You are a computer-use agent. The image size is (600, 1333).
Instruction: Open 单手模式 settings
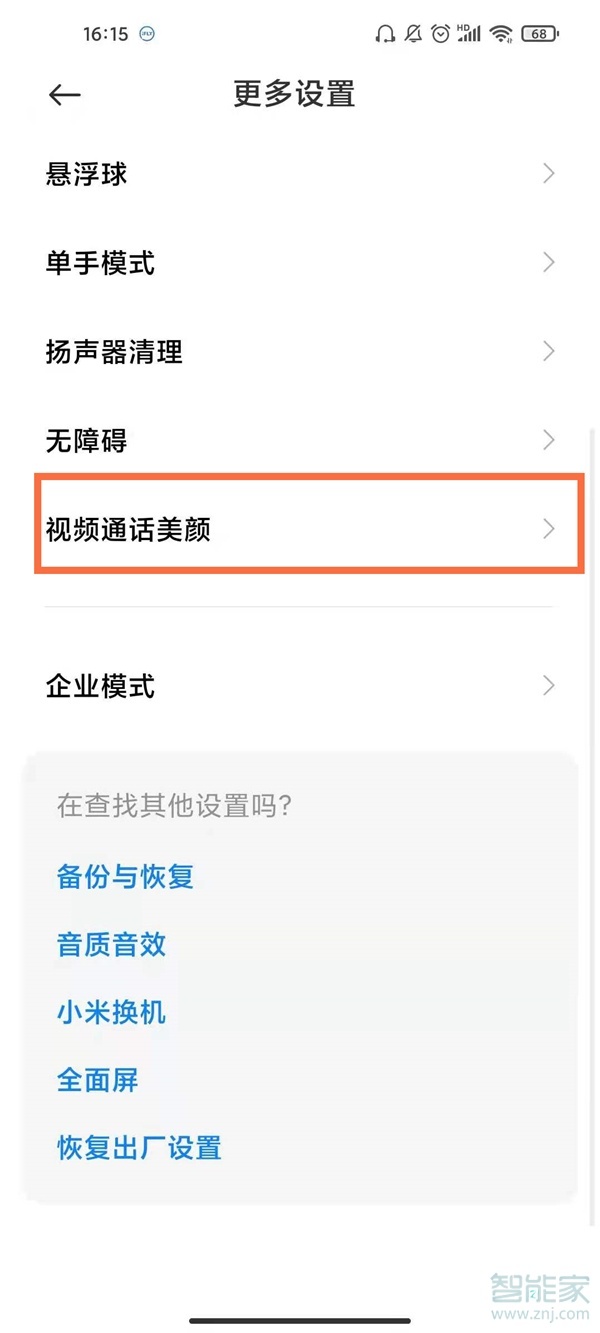click(298, 264)
